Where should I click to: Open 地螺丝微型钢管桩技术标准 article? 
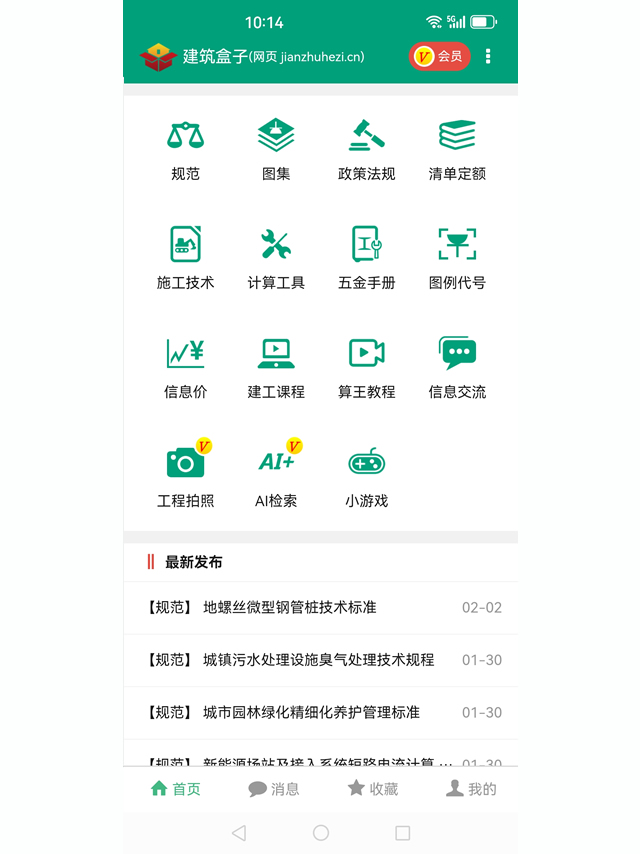click(x=290, y=608)
